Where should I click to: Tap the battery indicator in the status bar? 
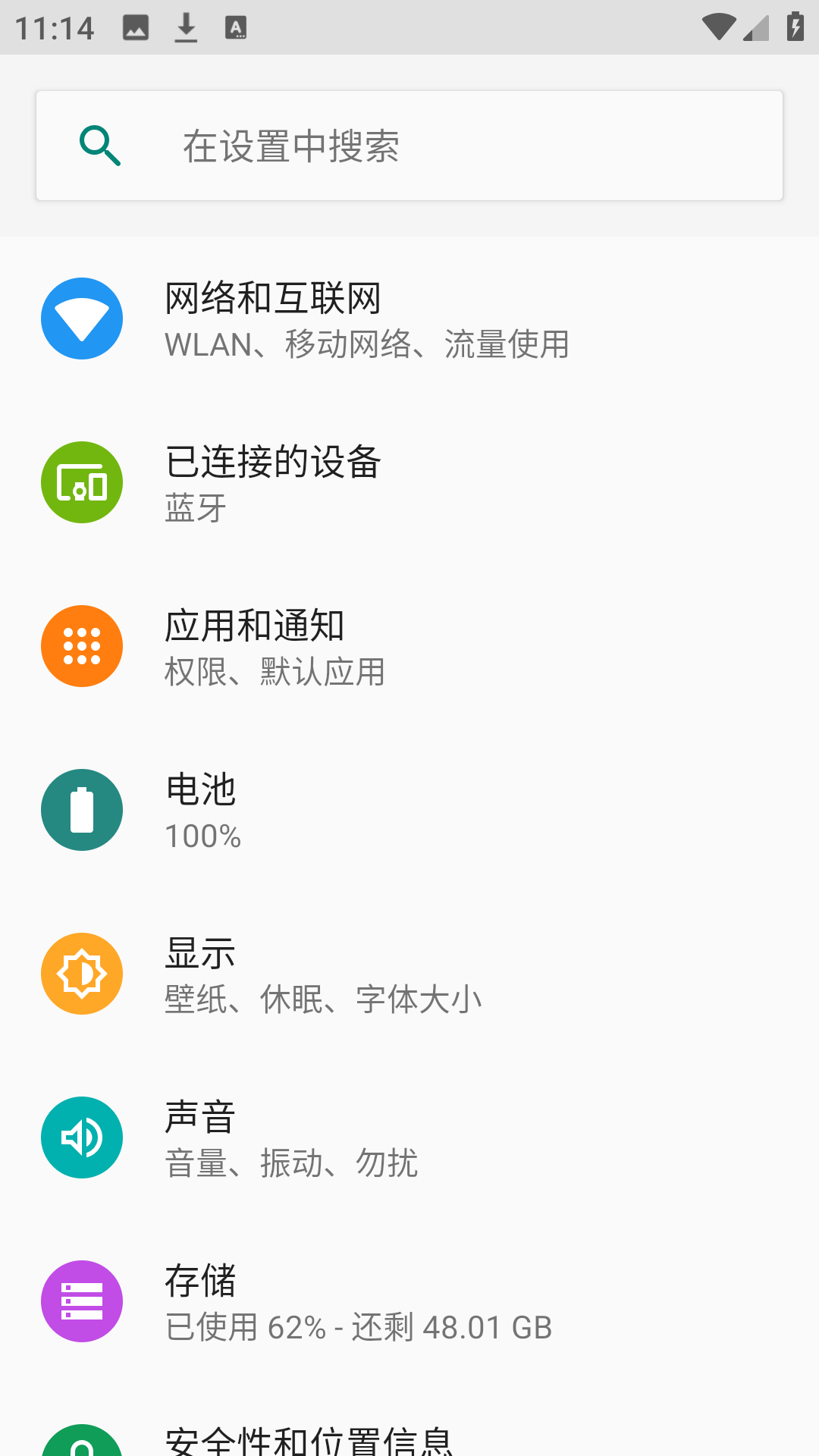pyautogui.click(x=795, y=25)
